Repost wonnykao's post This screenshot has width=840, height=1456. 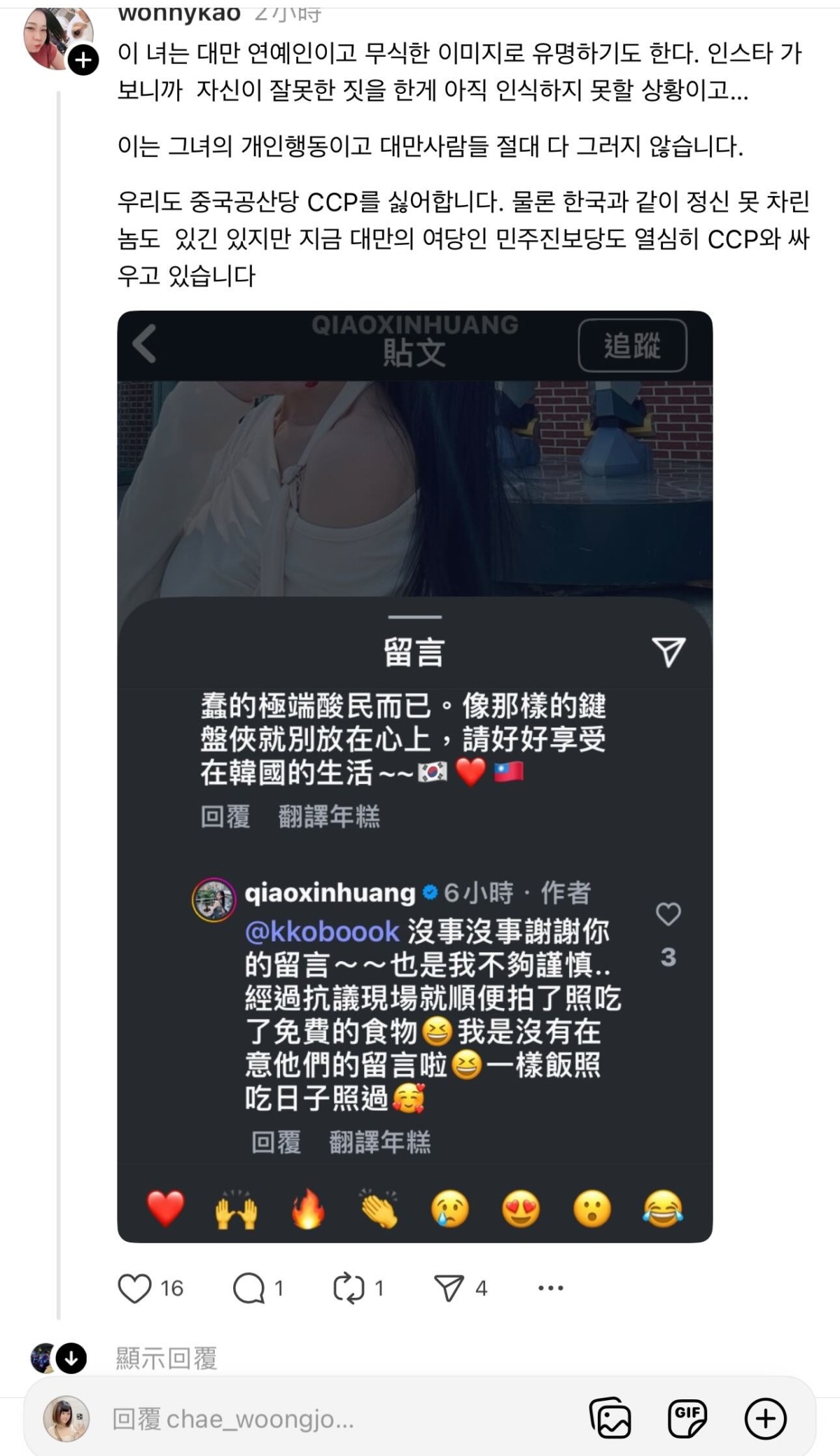pos(349,1288)
